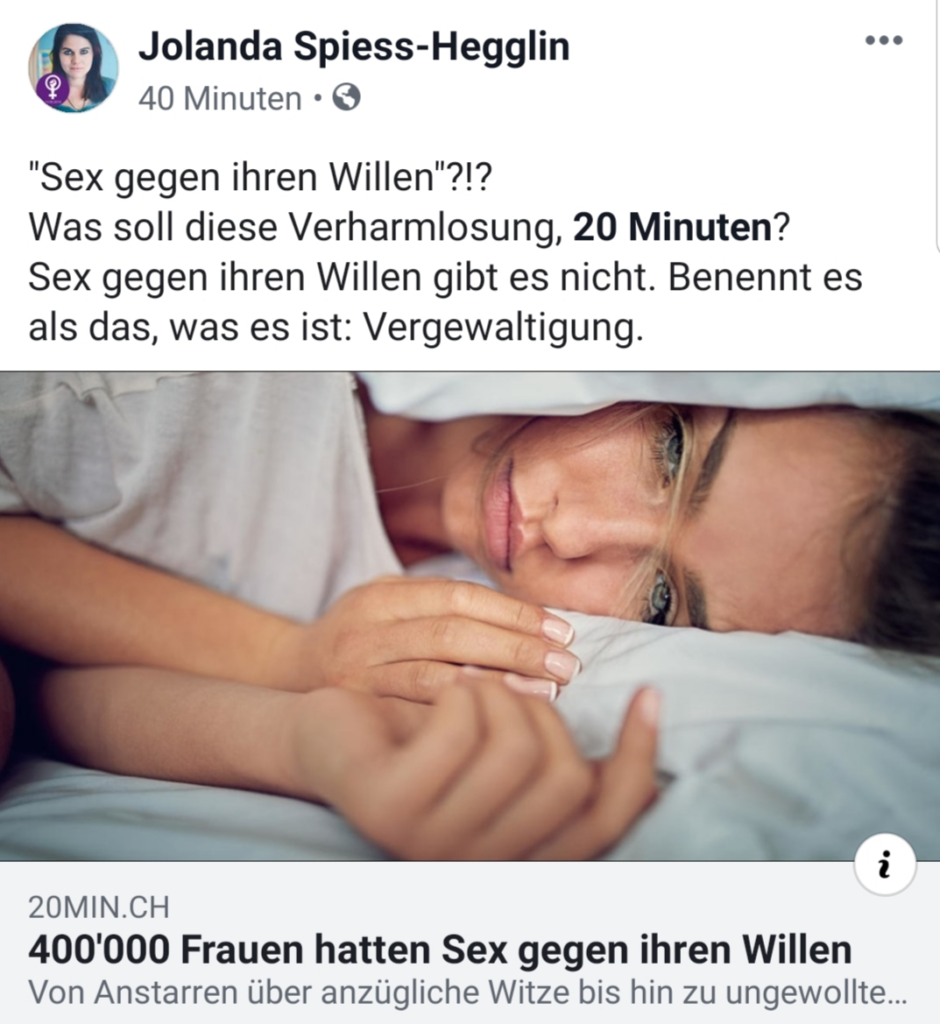
Task: Open the 20min.ch article headline
Action: (x=440, y=948)
